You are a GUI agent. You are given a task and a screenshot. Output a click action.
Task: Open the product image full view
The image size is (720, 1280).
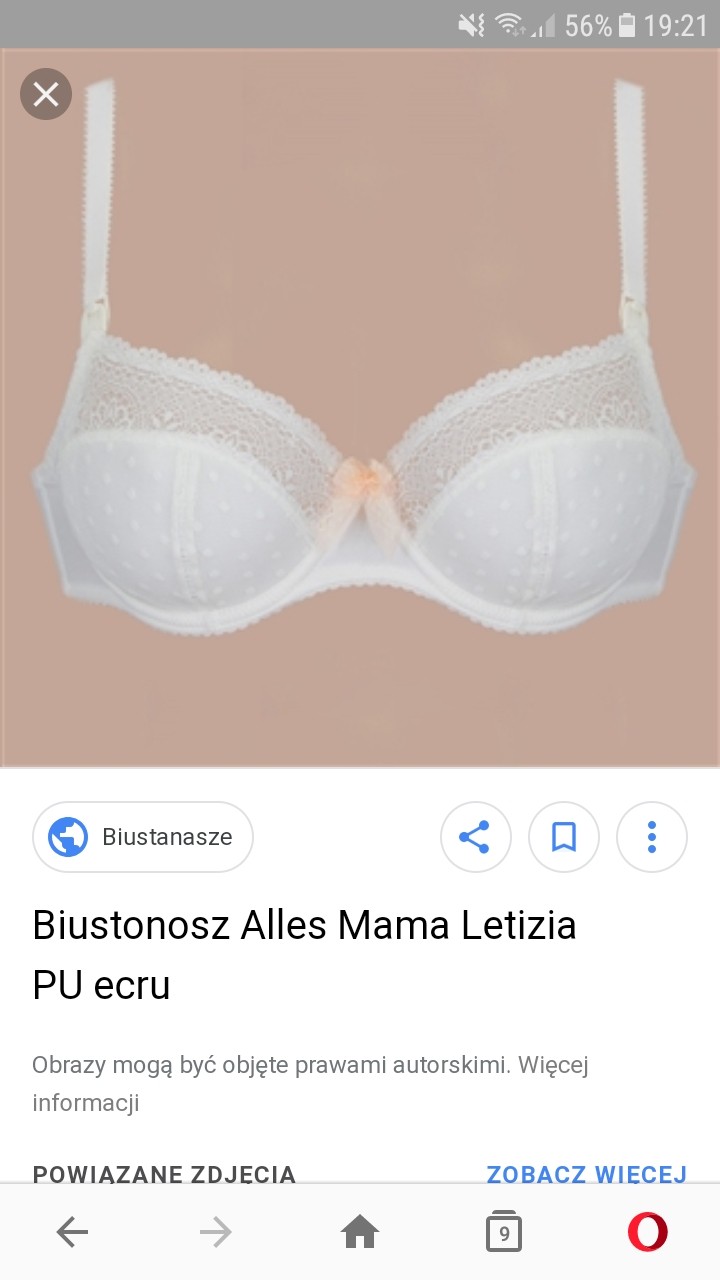tap(360, 420)
